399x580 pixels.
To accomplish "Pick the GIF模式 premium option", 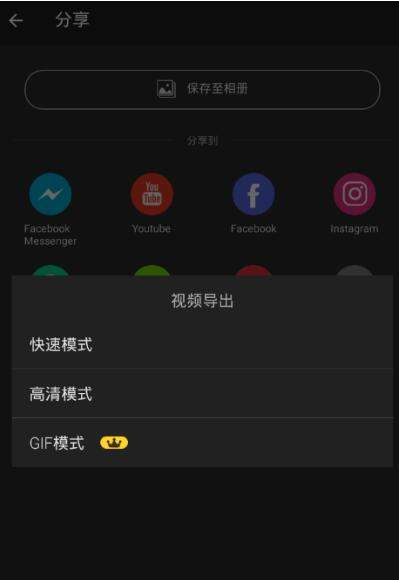I will 202,443.
